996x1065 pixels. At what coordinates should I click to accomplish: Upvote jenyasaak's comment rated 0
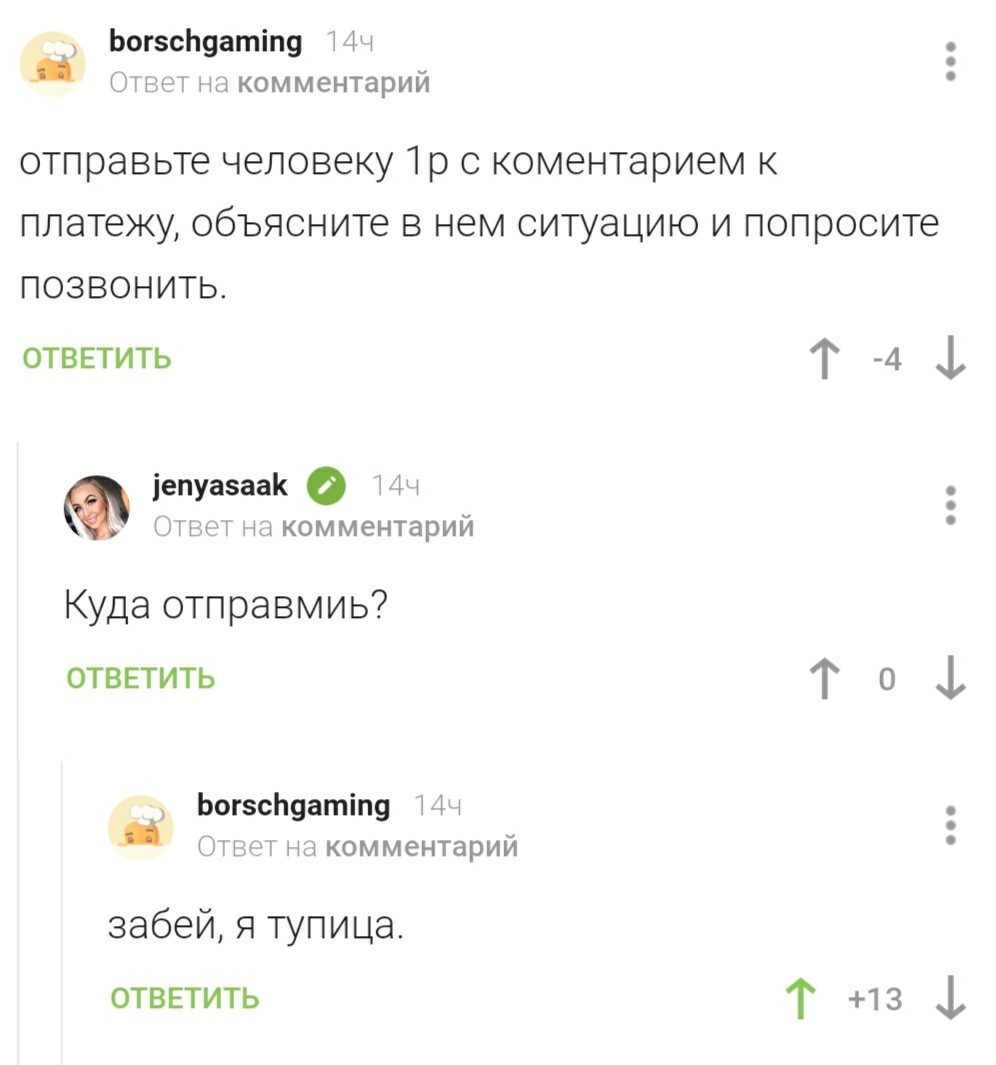point(824,679)
